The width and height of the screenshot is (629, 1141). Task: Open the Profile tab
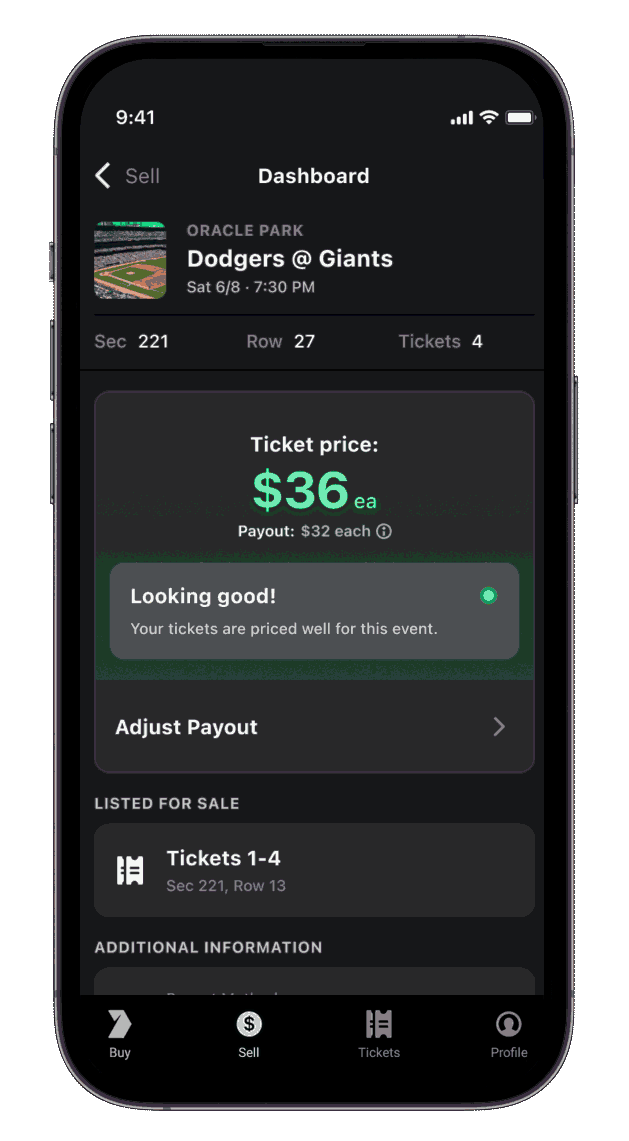pyautogui.click(x=508, y=1033)
